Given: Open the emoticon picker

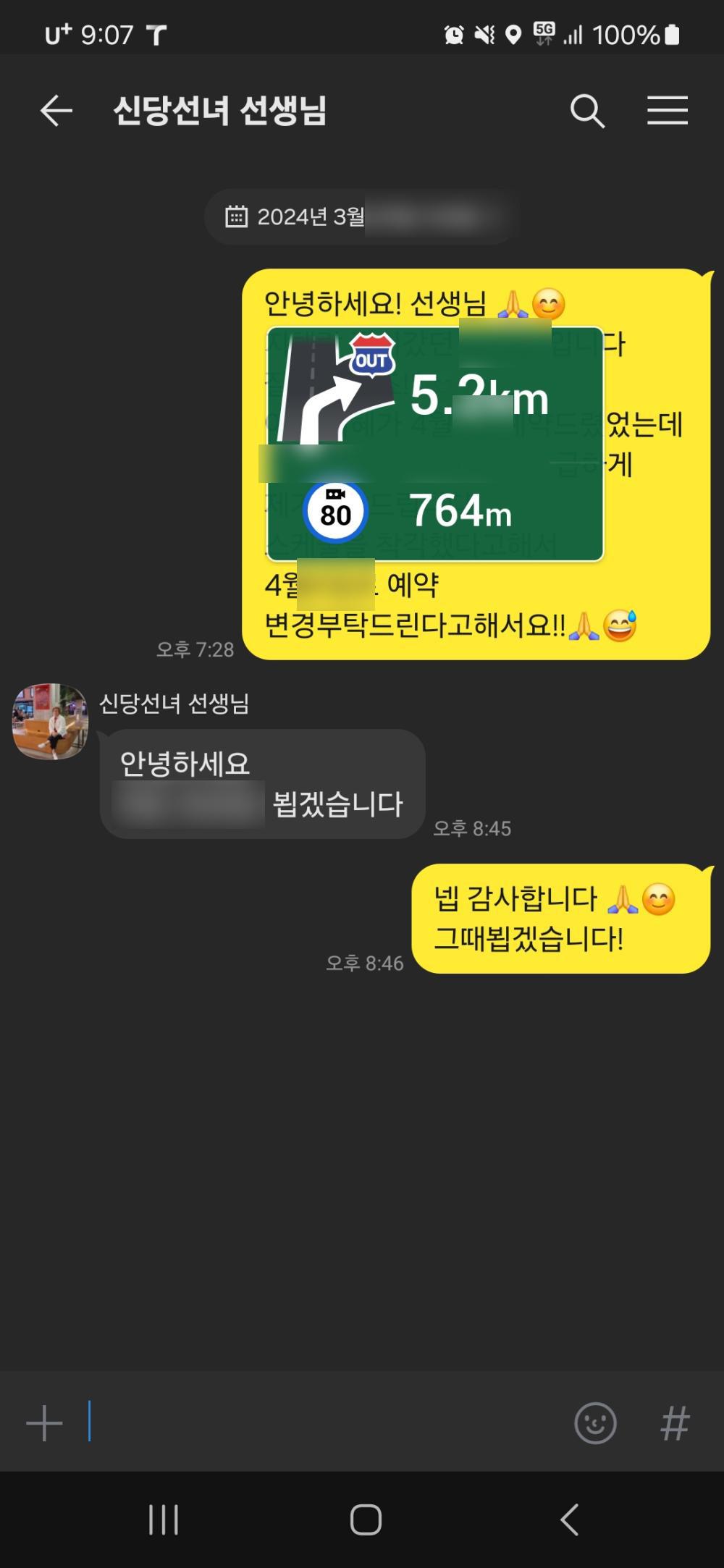Looking at the screenshot, I should [594, 1422].
